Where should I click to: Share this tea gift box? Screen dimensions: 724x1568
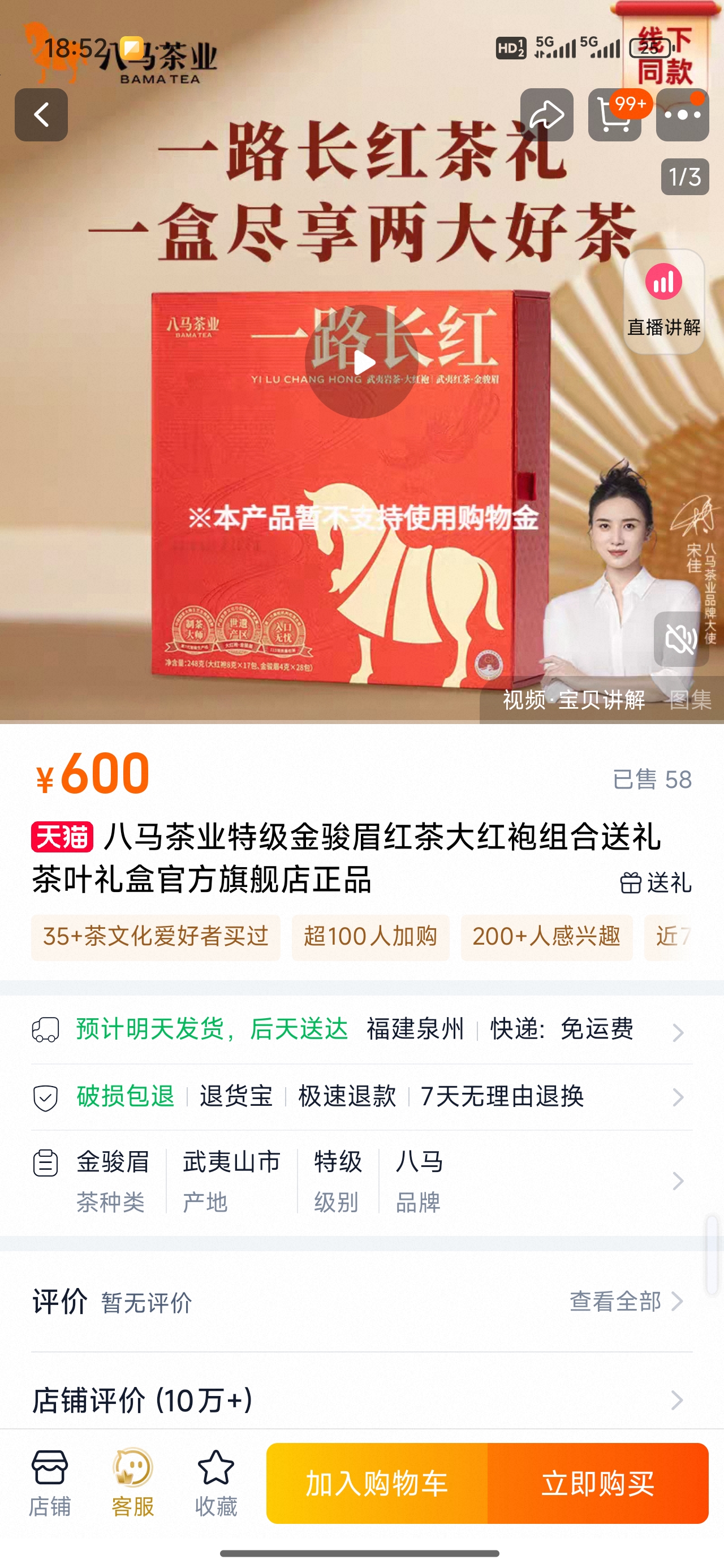[546, 115]
